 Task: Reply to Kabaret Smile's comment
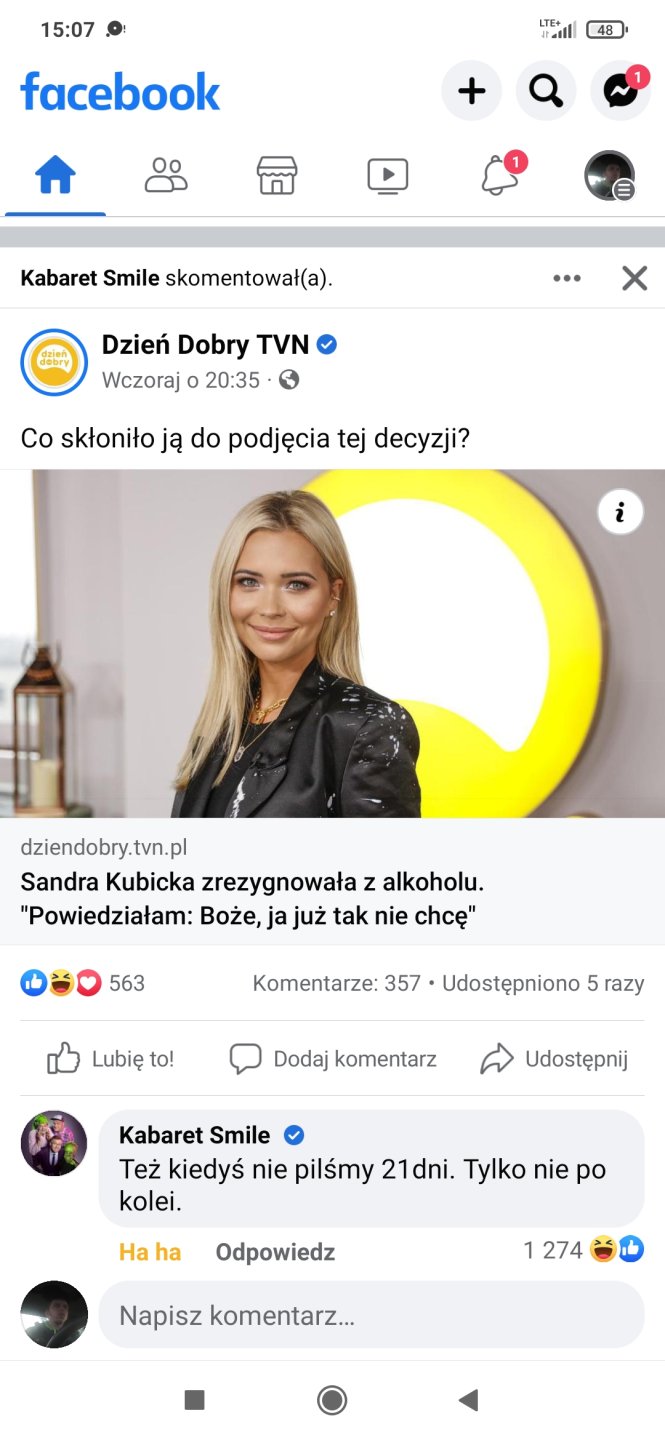pyautogui.click(x=275, y=1252)
